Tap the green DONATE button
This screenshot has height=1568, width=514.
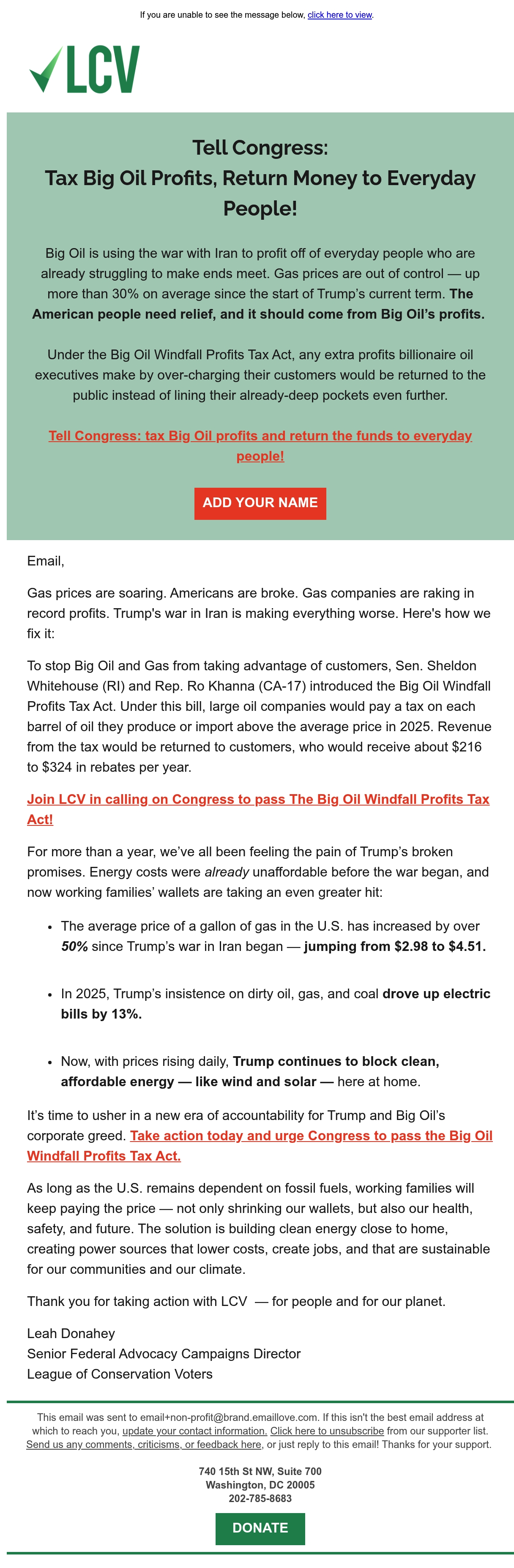[260, 1528]
